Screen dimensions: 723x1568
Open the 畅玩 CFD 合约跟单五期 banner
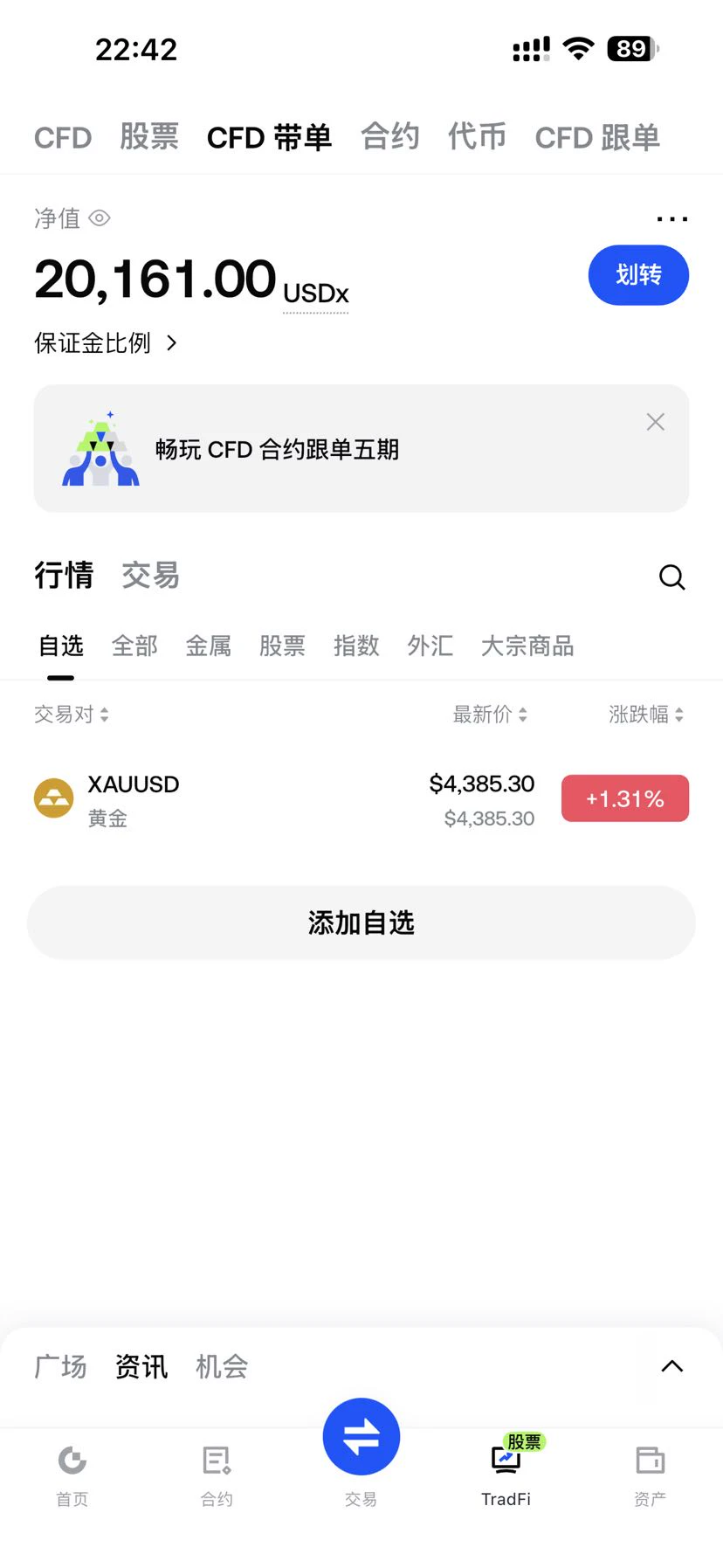coord(361,449)
